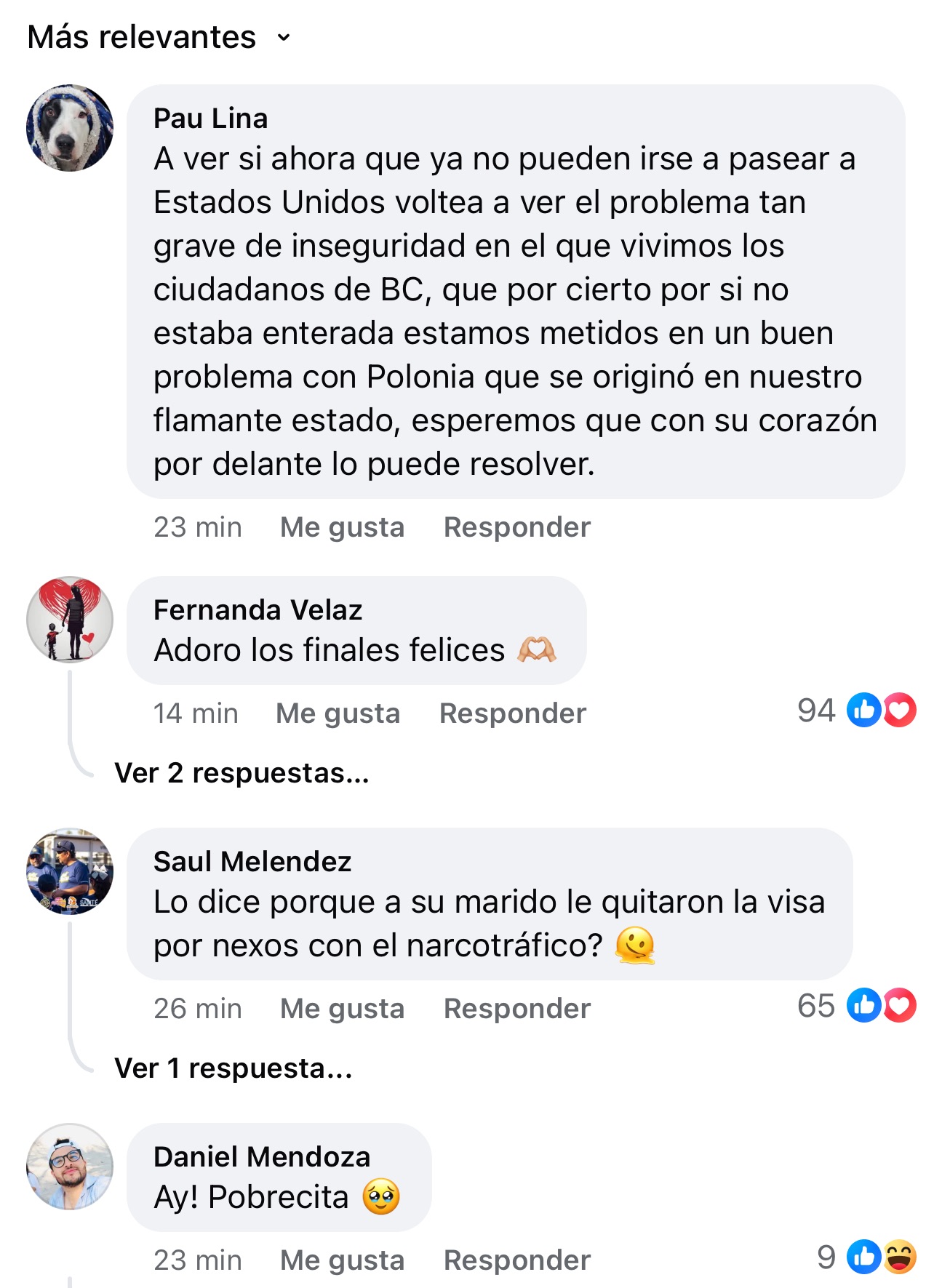The image size is (934, 1288).
Task: Reply to Saul Melendez's comment
Action: [x=516, y=1009]
